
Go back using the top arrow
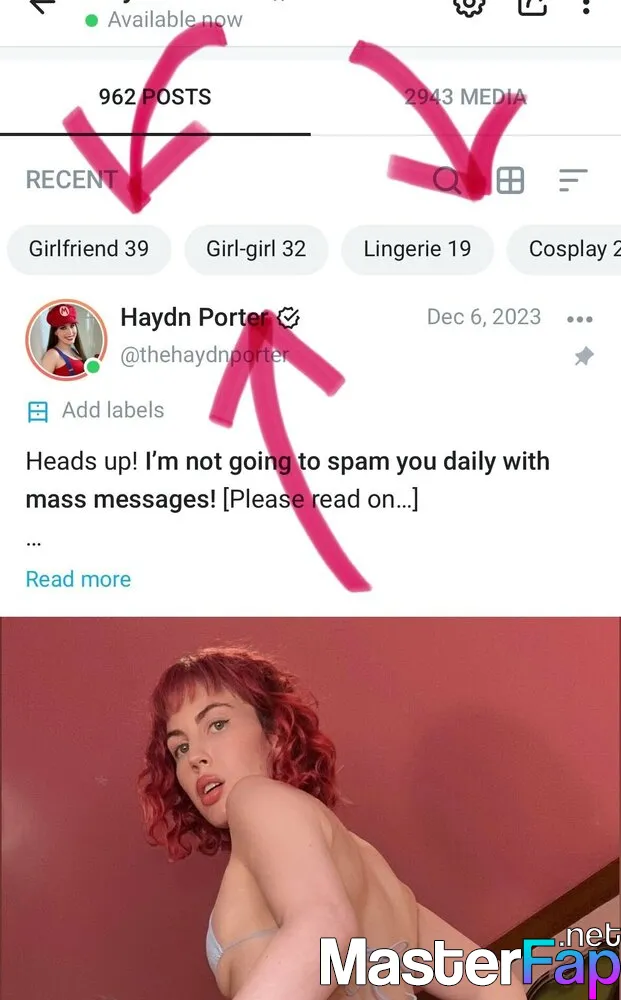[x=42, y=5]
